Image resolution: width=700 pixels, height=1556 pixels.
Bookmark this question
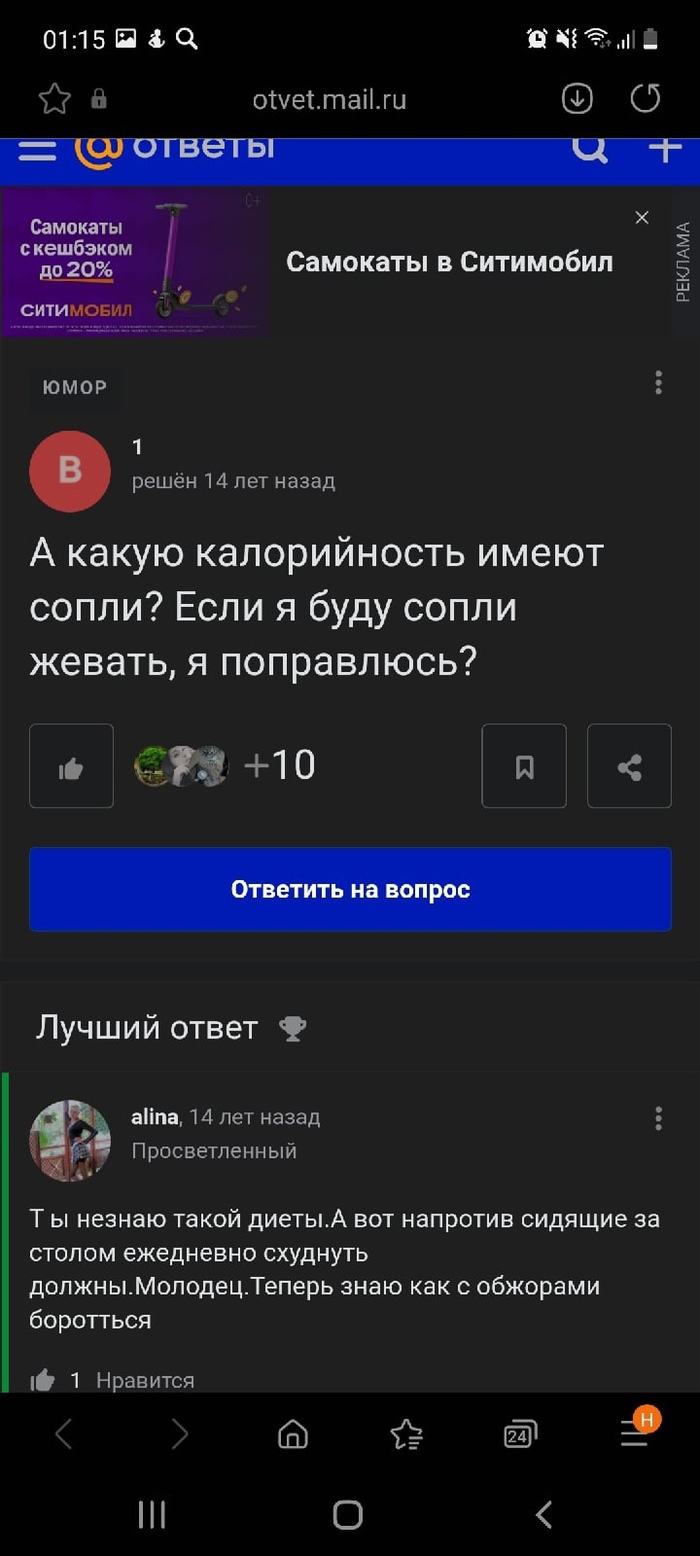[x=524, y=767]
